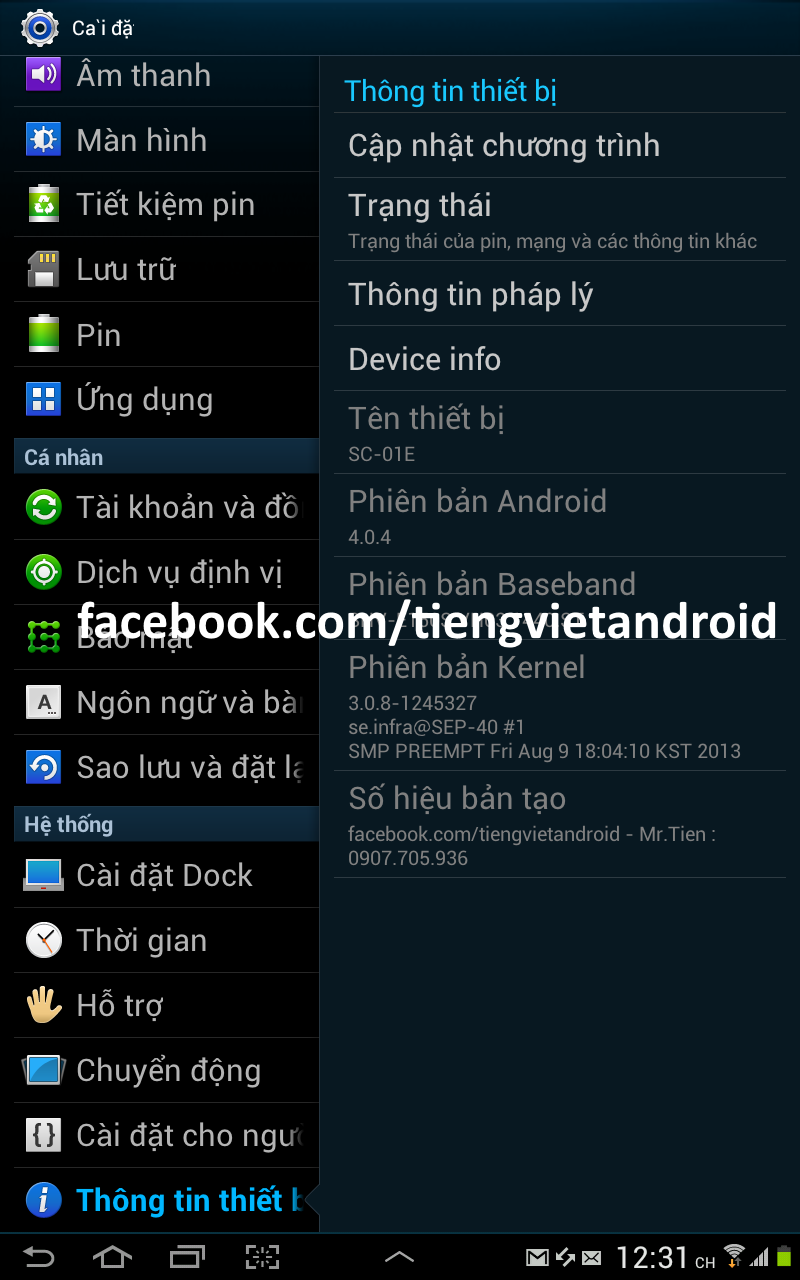This screenshot has height=1280, width=800.
Task: Open Tài khoản và đồng bộ
Action: point(166,507)
